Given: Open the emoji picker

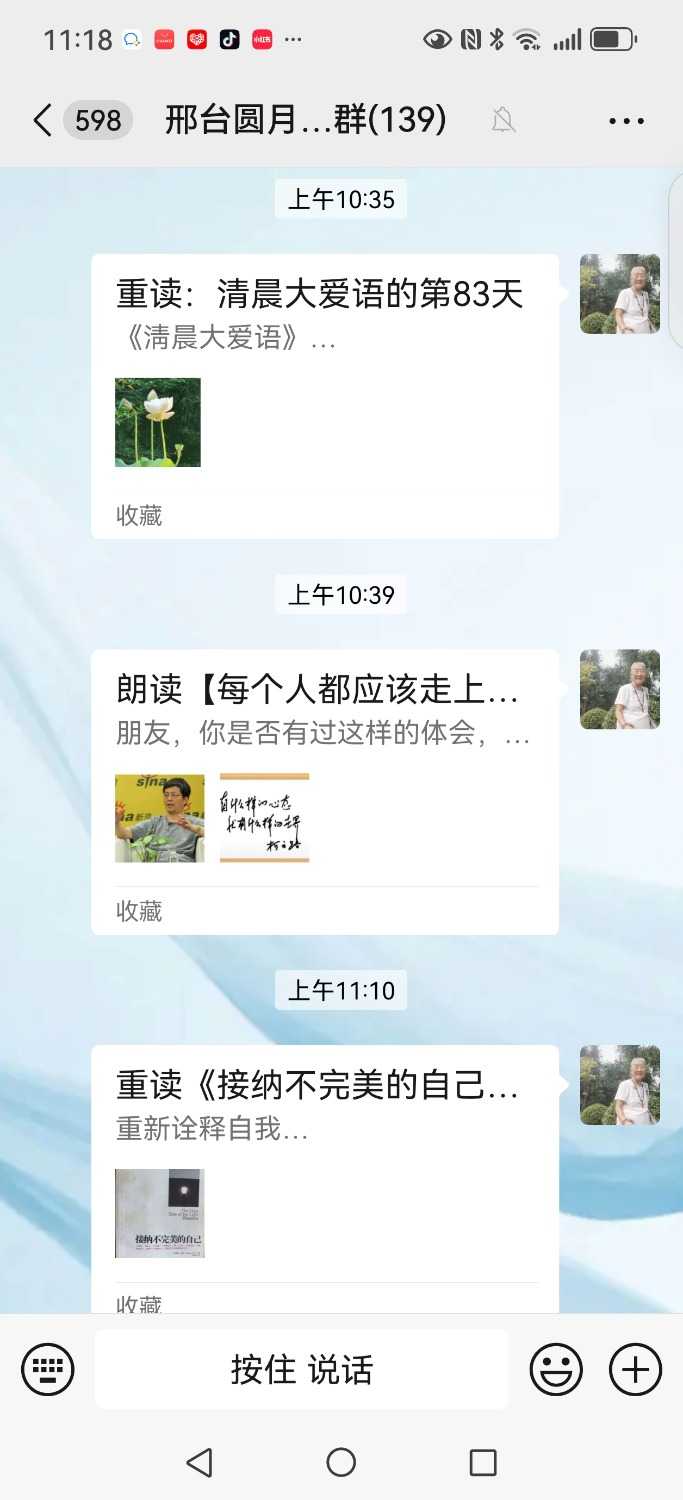Looking at the screenshot, I should click(x=556, y=1369).
